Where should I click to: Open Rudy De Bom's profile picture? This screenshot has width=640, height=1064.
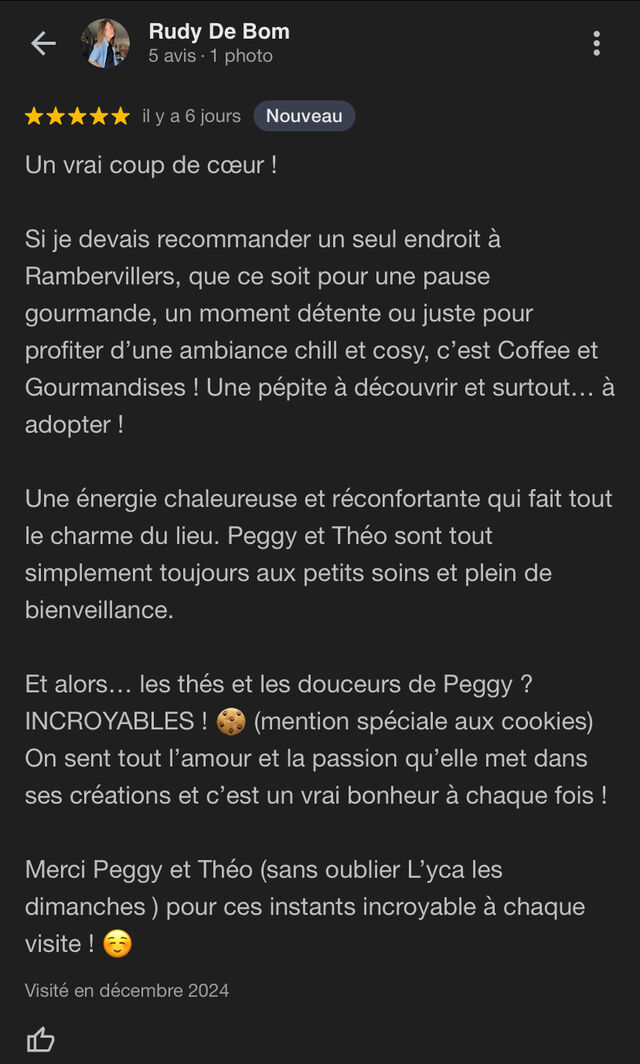tap(105, 43)
